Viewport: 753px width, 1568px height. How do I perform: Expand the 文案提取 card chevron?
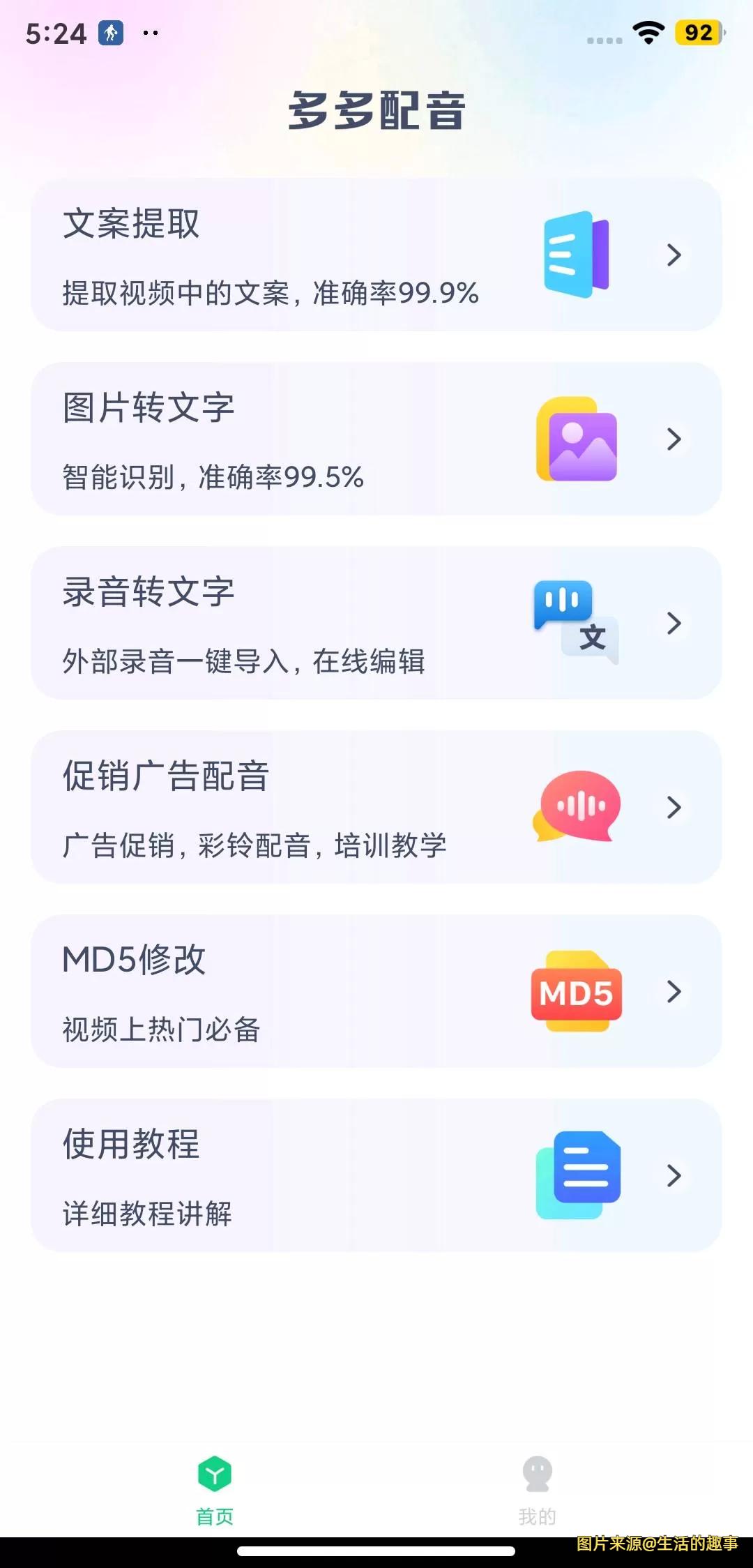tap(672, 255)
